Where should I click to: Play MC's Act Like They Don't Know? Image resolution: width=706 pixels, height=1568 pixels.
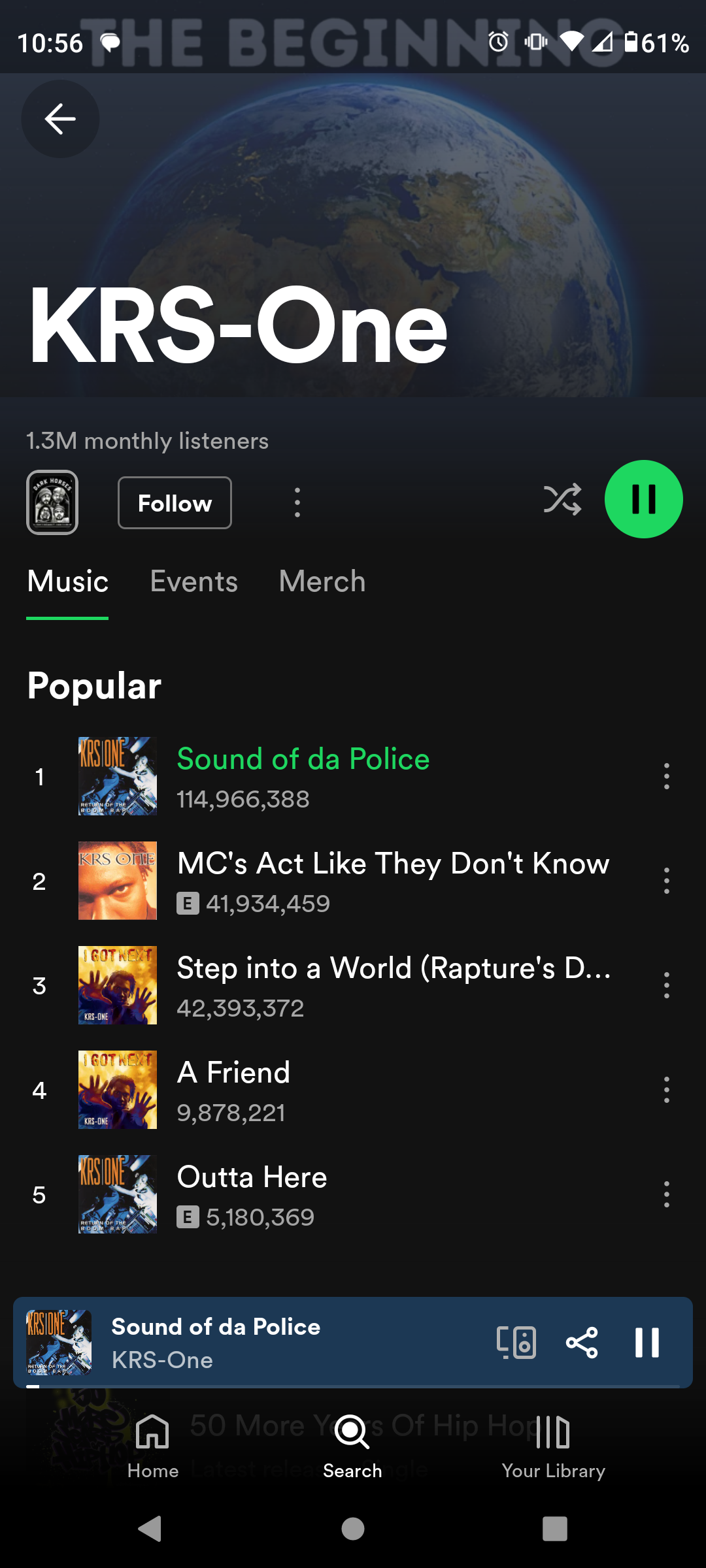coord(392,881)
